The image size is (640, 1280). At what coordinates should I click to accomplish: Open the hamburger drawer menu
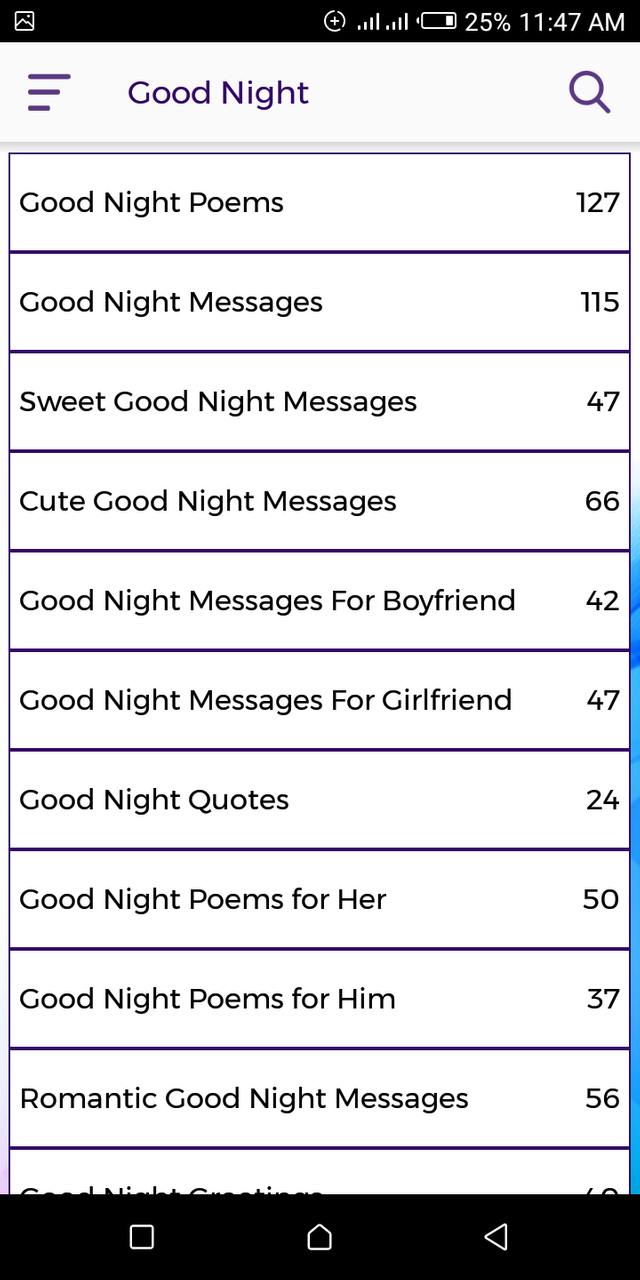(49, 92)
